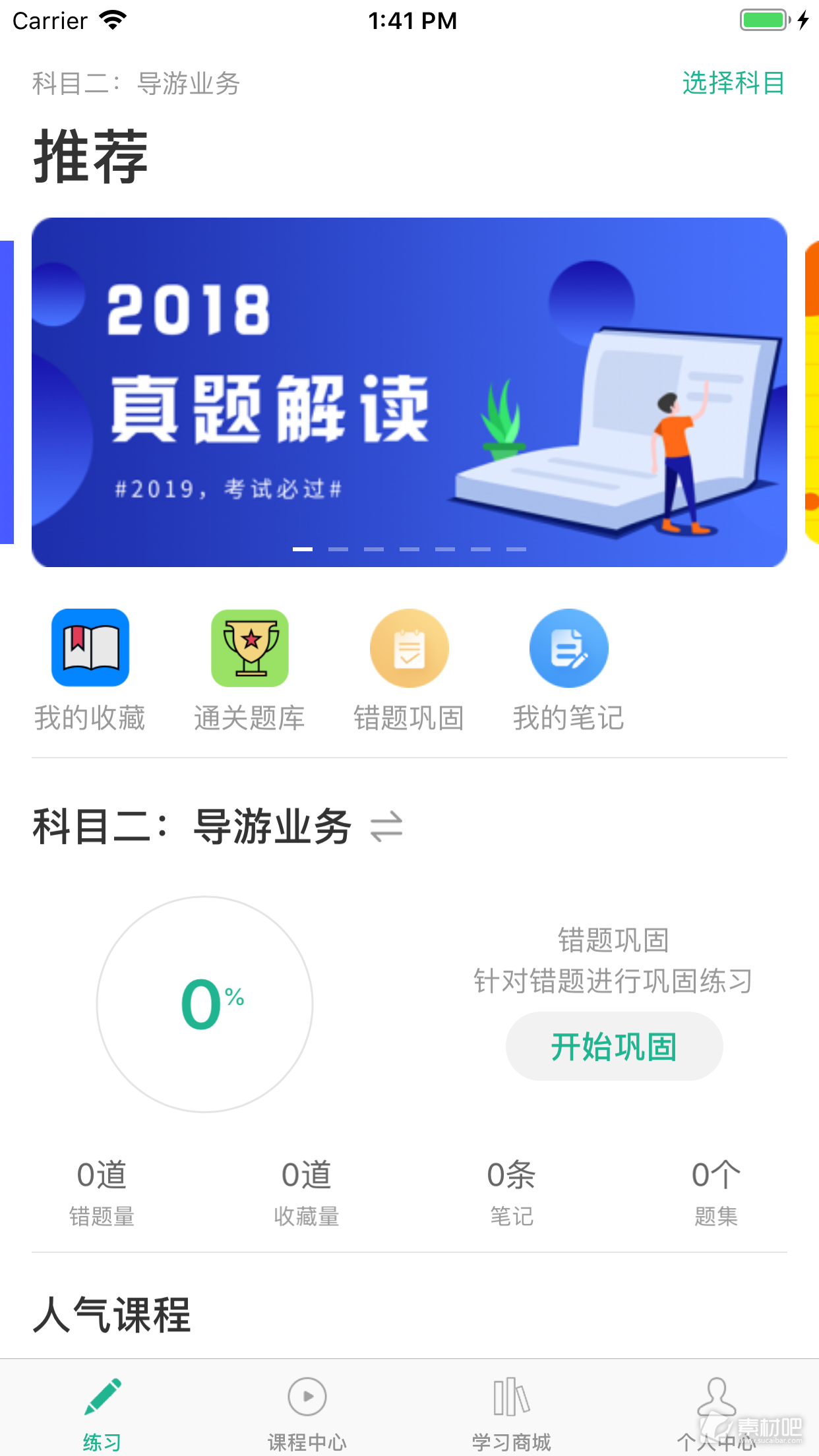Image resolution: width=819 pixels, height=1456 pixels.
Task: View 收藏量 collected questions
Action: click(x=307, y=1194)
